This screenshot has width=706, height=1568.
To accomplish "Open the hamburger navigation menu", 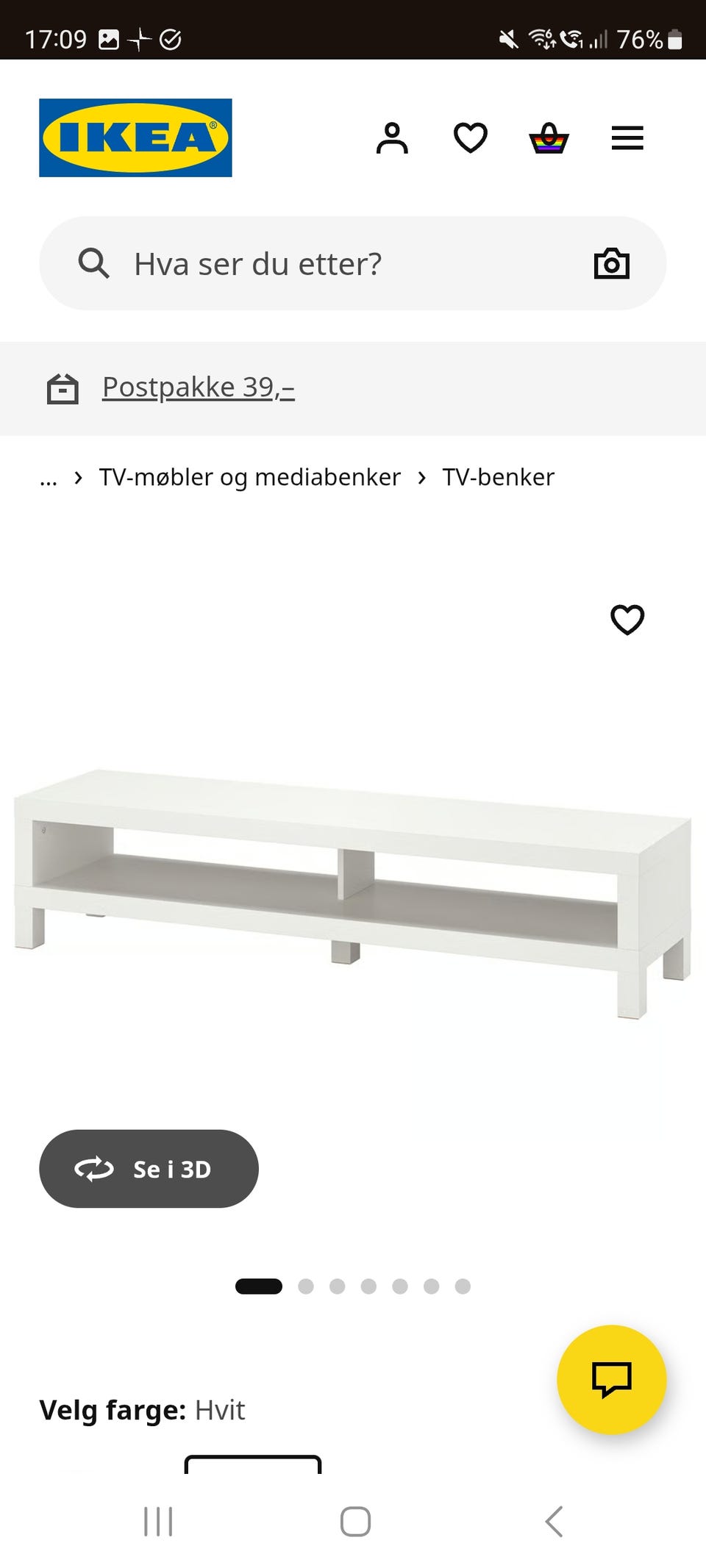I will 627,138.
